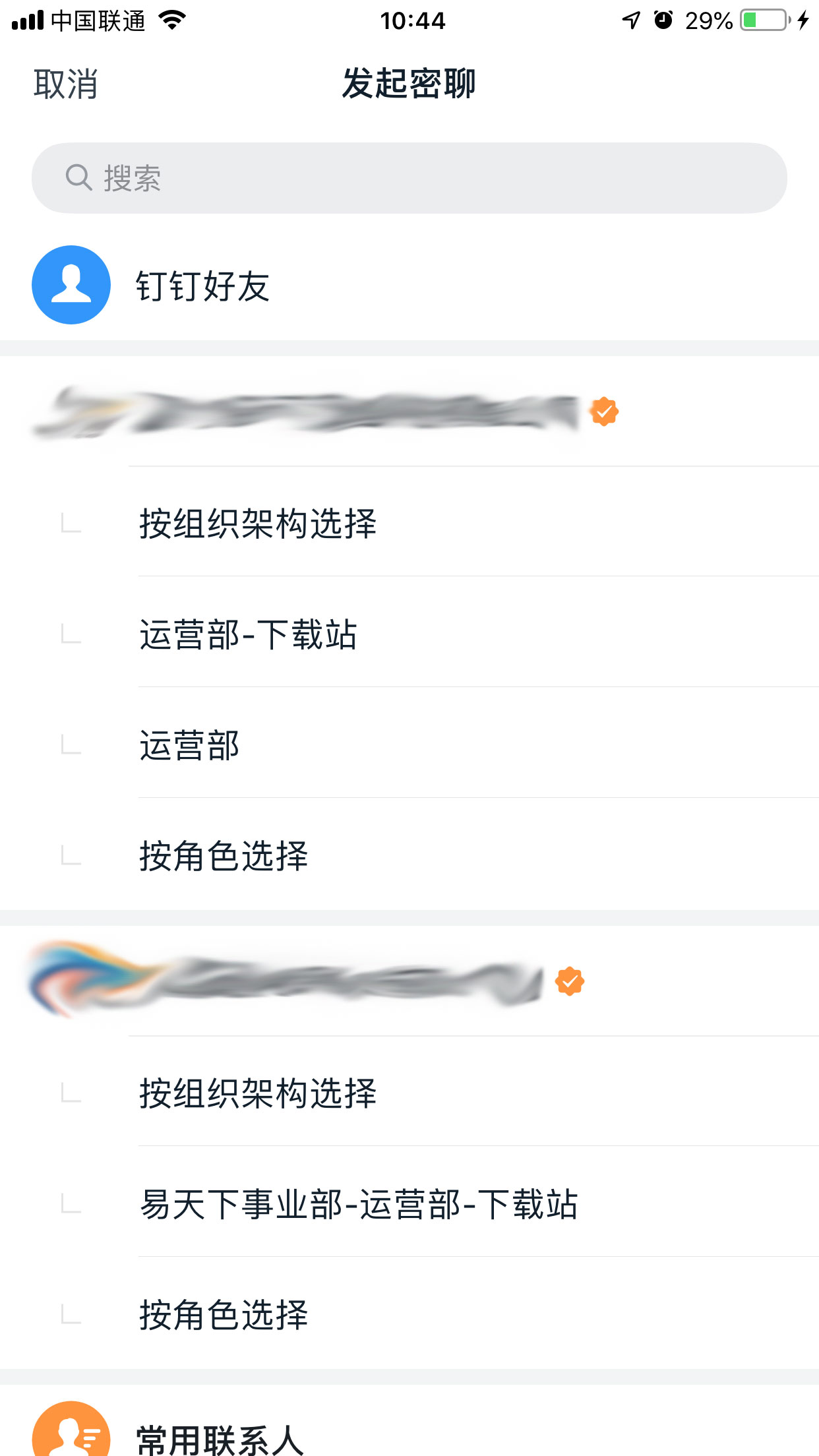Expand 按组织架构选择 under the first organization
Screen dimensions: 819x1456
258,523
